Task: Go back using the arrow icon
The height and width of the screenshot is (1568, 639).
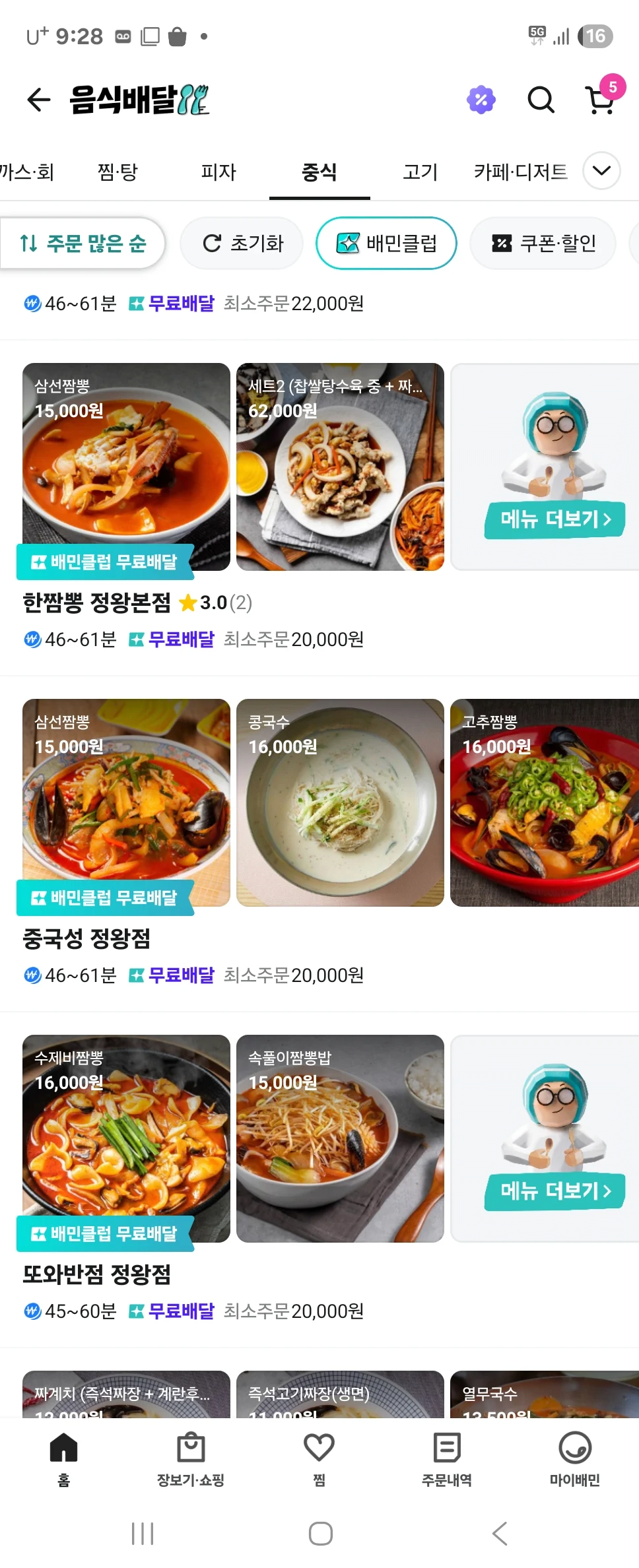Action: click(38, 100)
